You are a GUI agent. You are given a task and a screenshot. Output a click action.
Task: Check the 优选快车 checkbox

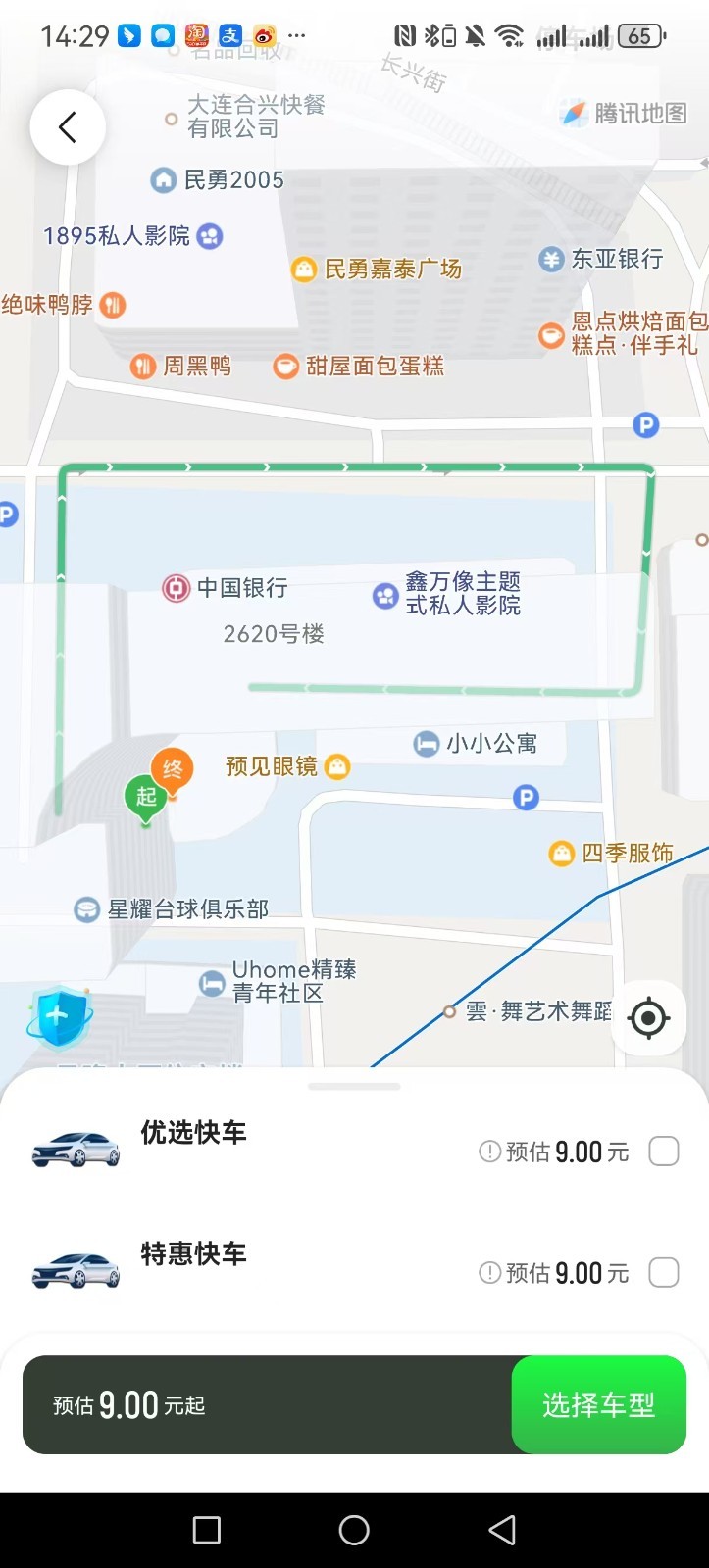[664, 1151]
